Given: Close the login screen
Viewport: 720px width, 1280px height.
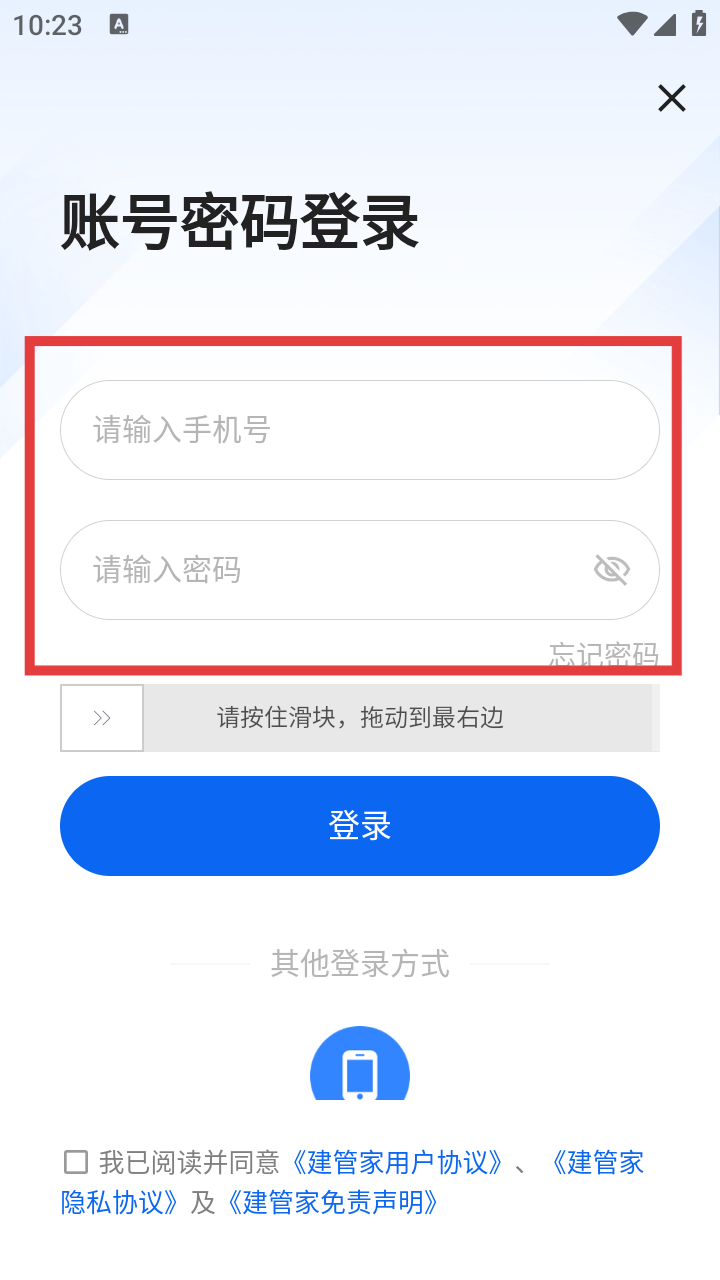Looking at the screenshot, I should tap(671, 98).
